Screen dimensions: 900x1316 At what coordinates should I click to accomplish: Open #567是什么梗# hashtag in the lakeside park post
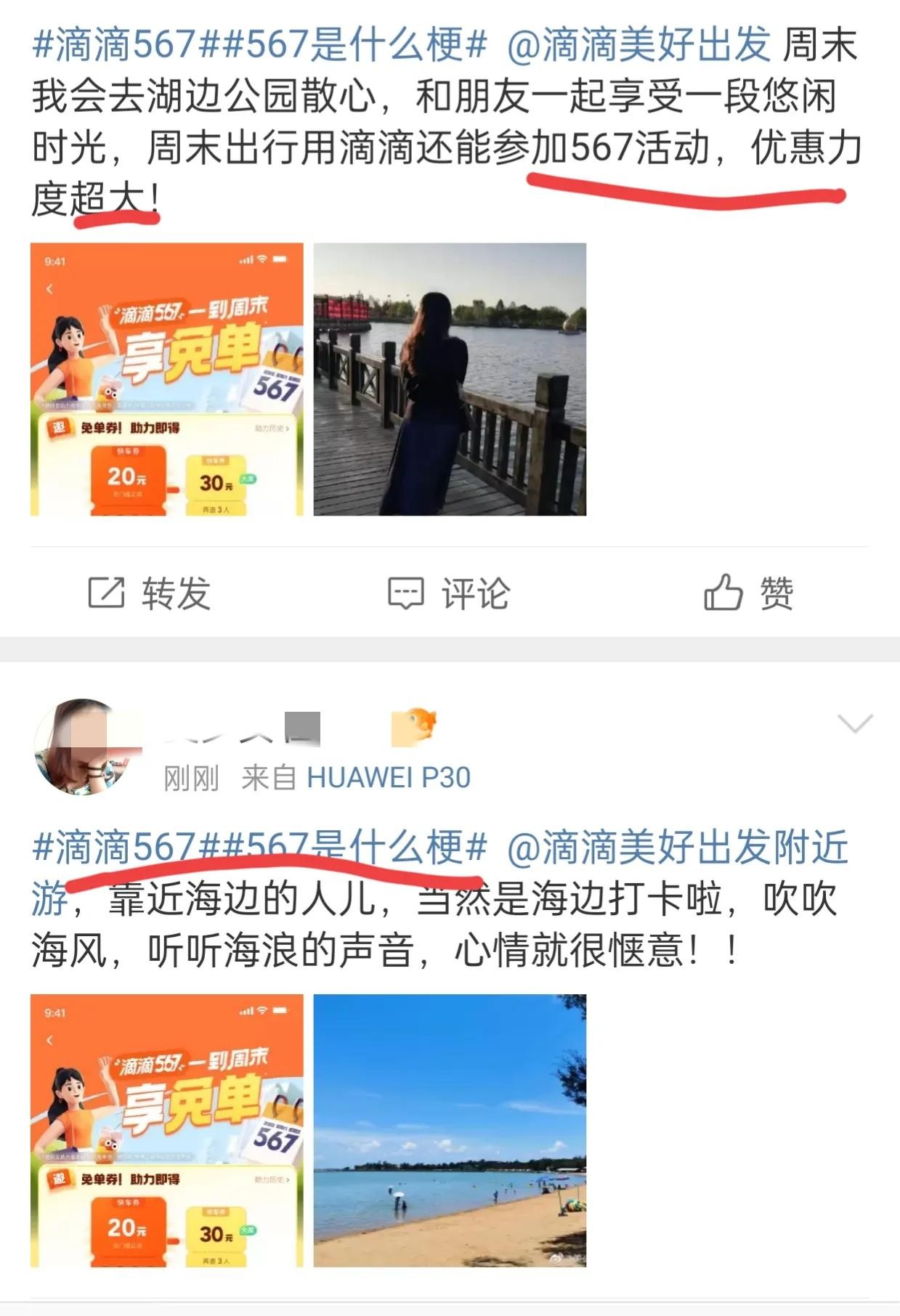[x=354, y=45]
